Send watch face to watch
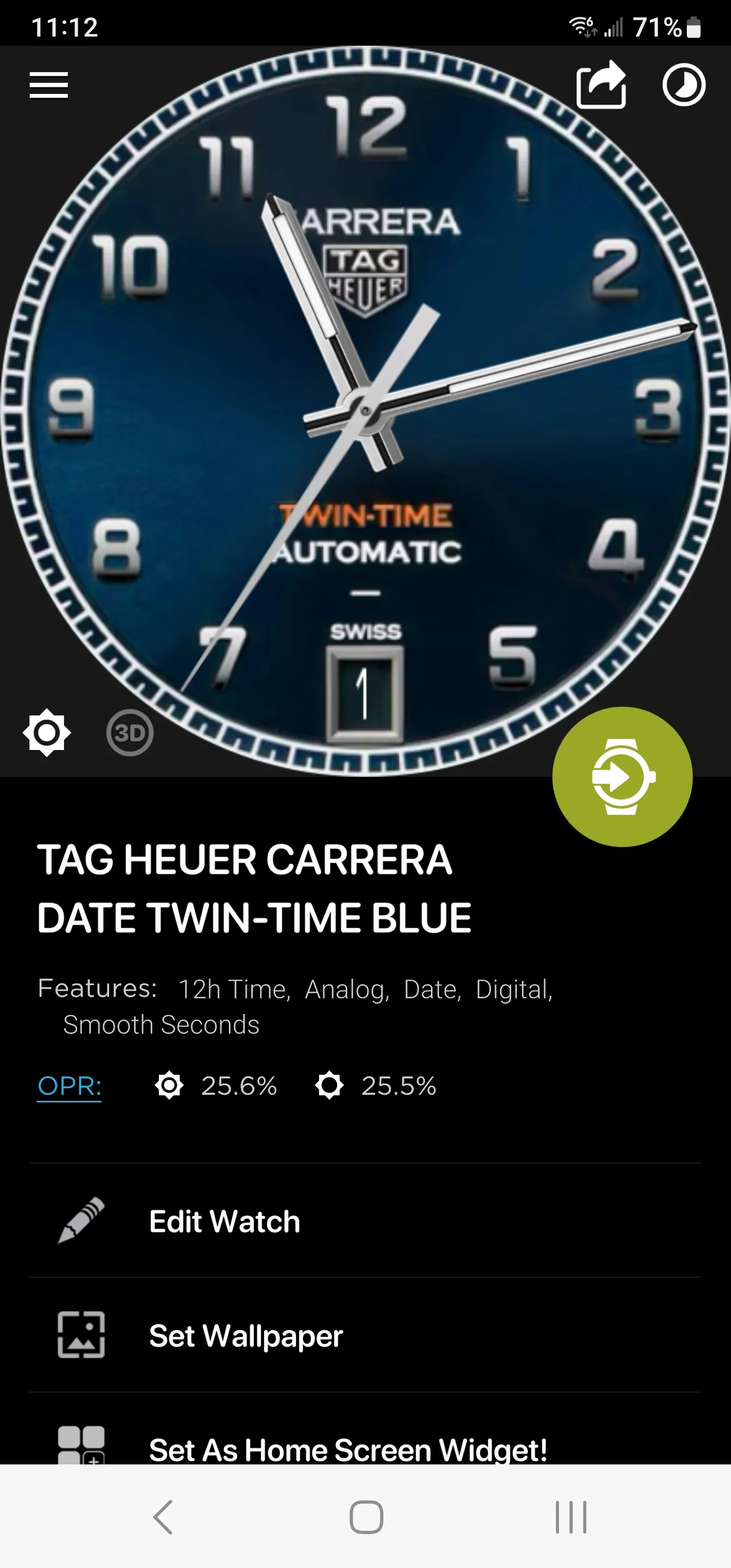 (622, 777)
